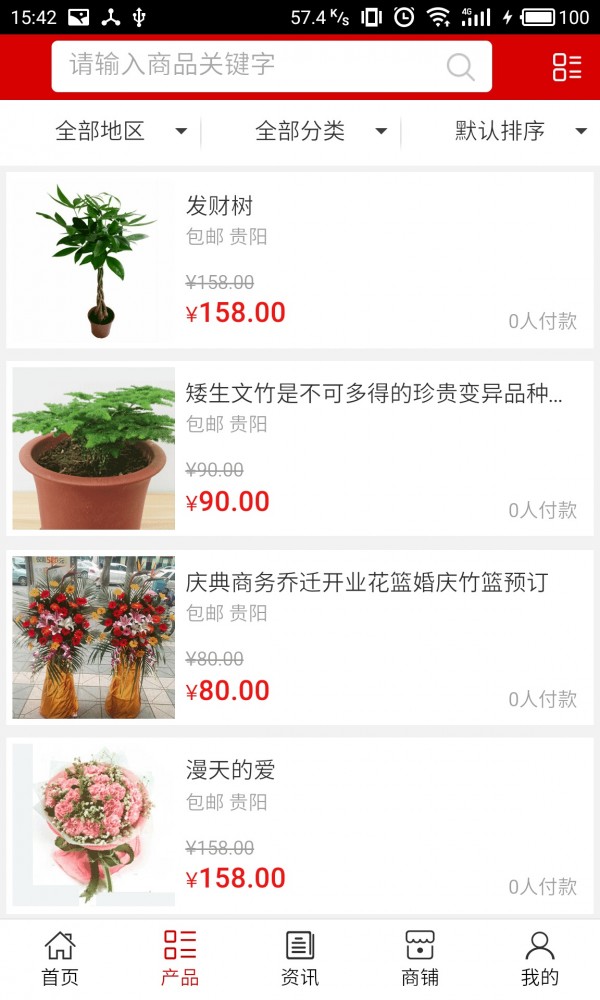Switch to the 我的 profile tab
600x1000 pixels.
[540, 958]
